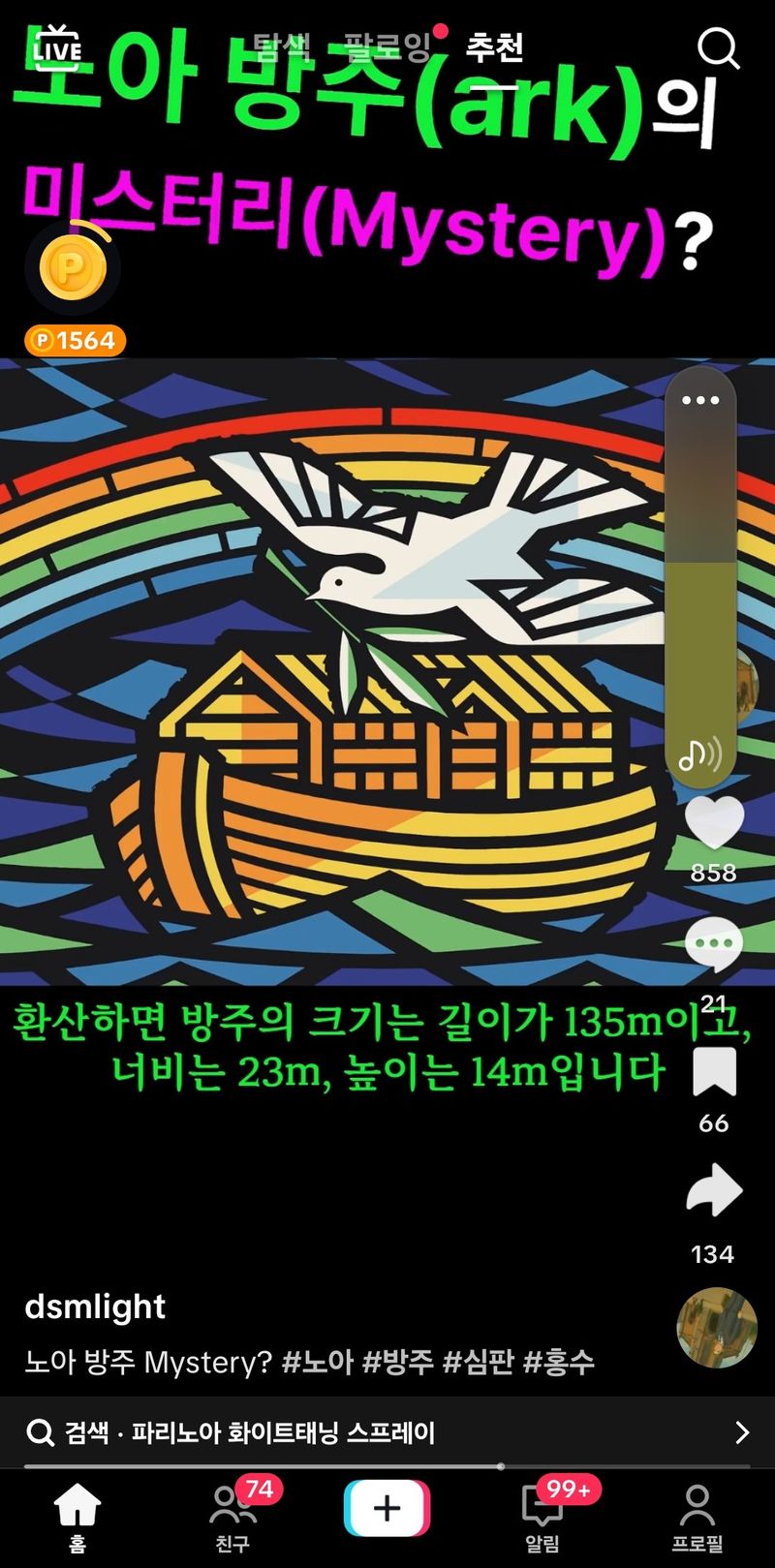Open the gold P coin rewards
The image size is (775, 1568).
(x=73, y=267)
